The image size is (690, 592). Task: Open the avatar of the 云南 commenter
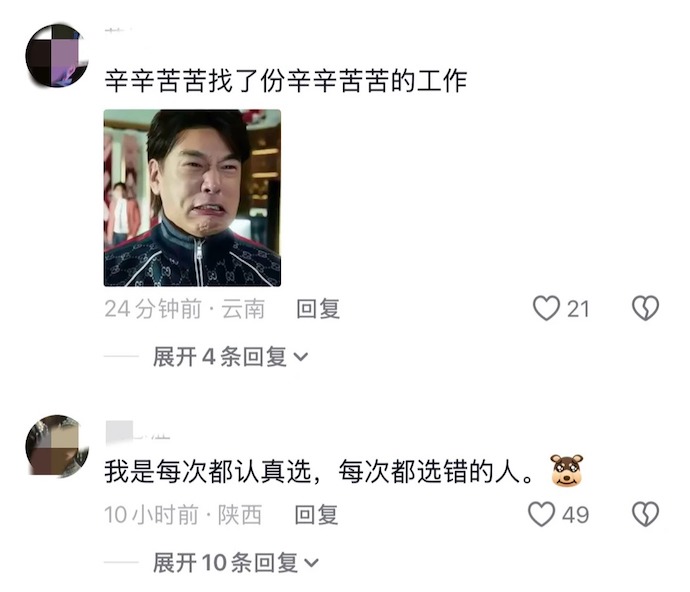pos(56,56)
